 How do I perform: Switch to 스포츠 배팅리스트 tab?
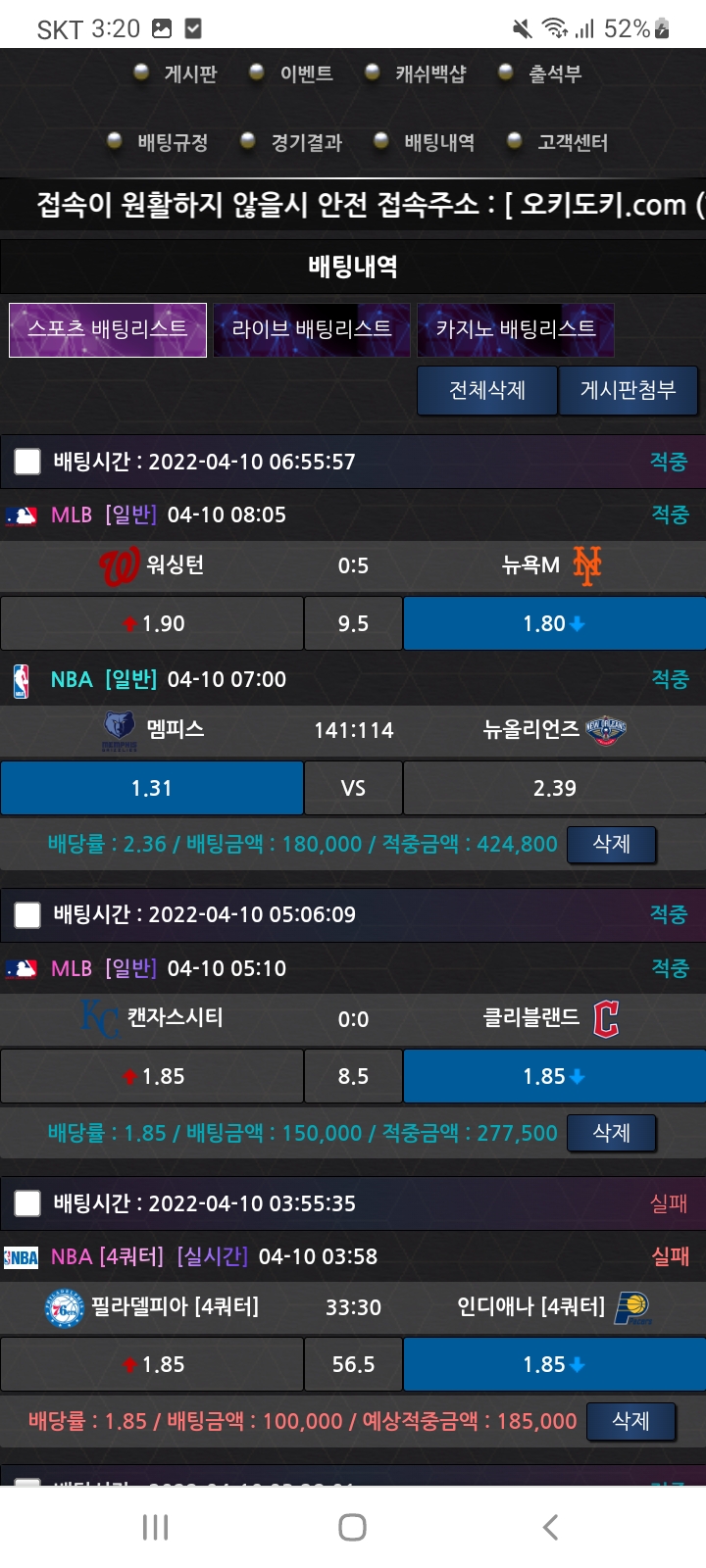point(108,329)
